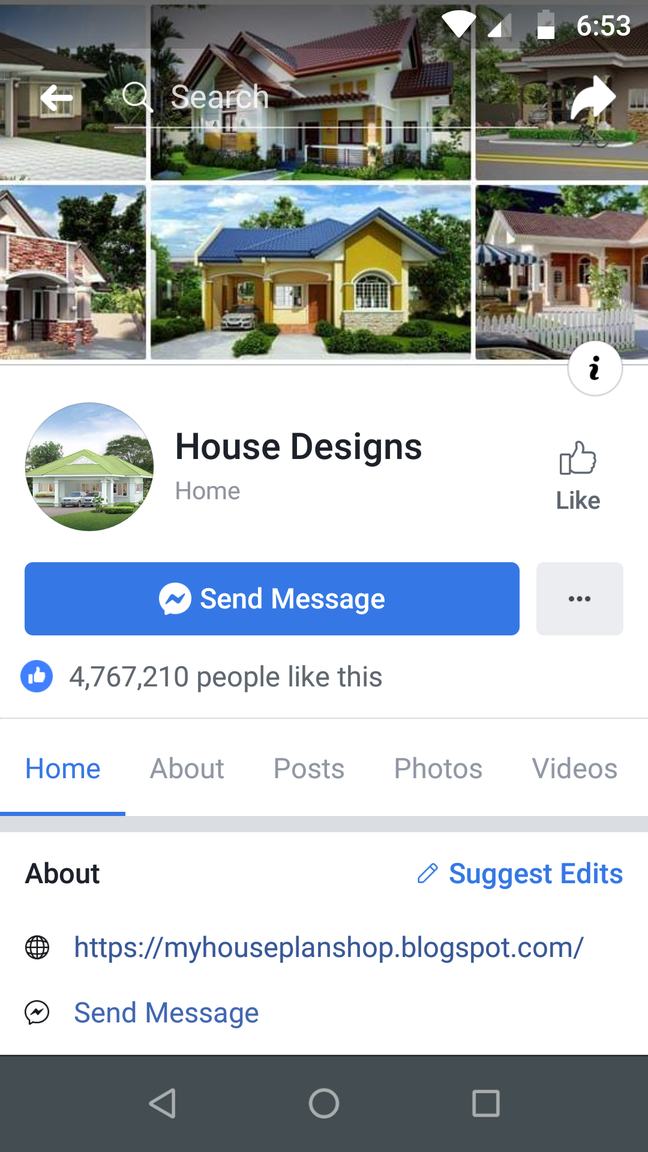Tap the blue Send Message button
The width and height of the screenshot is (648, 1152).
(272, 599)
